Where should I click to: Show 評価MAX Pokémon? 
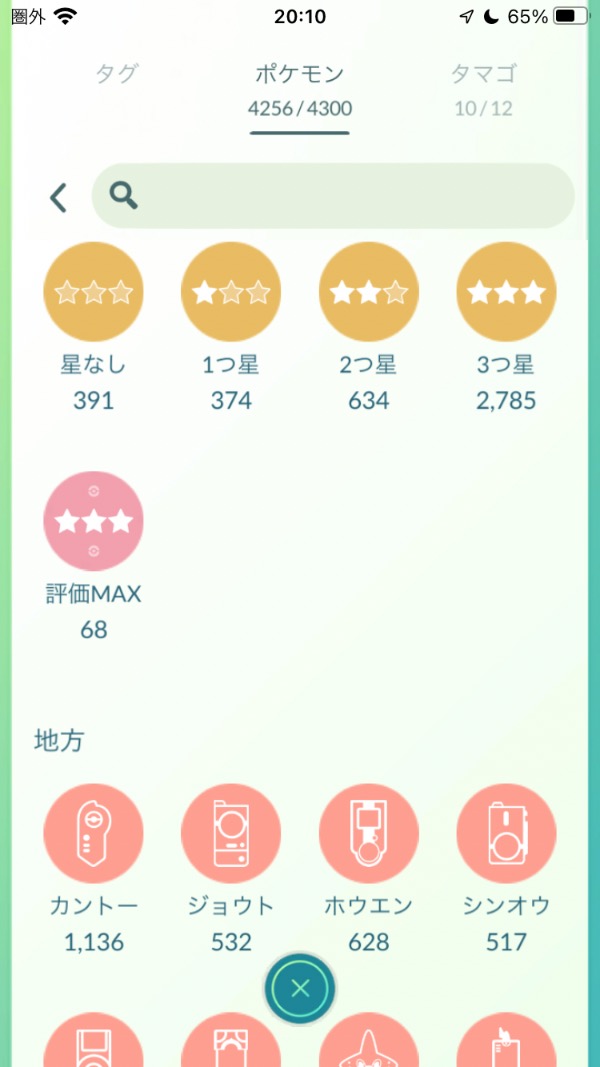(93, 521)
